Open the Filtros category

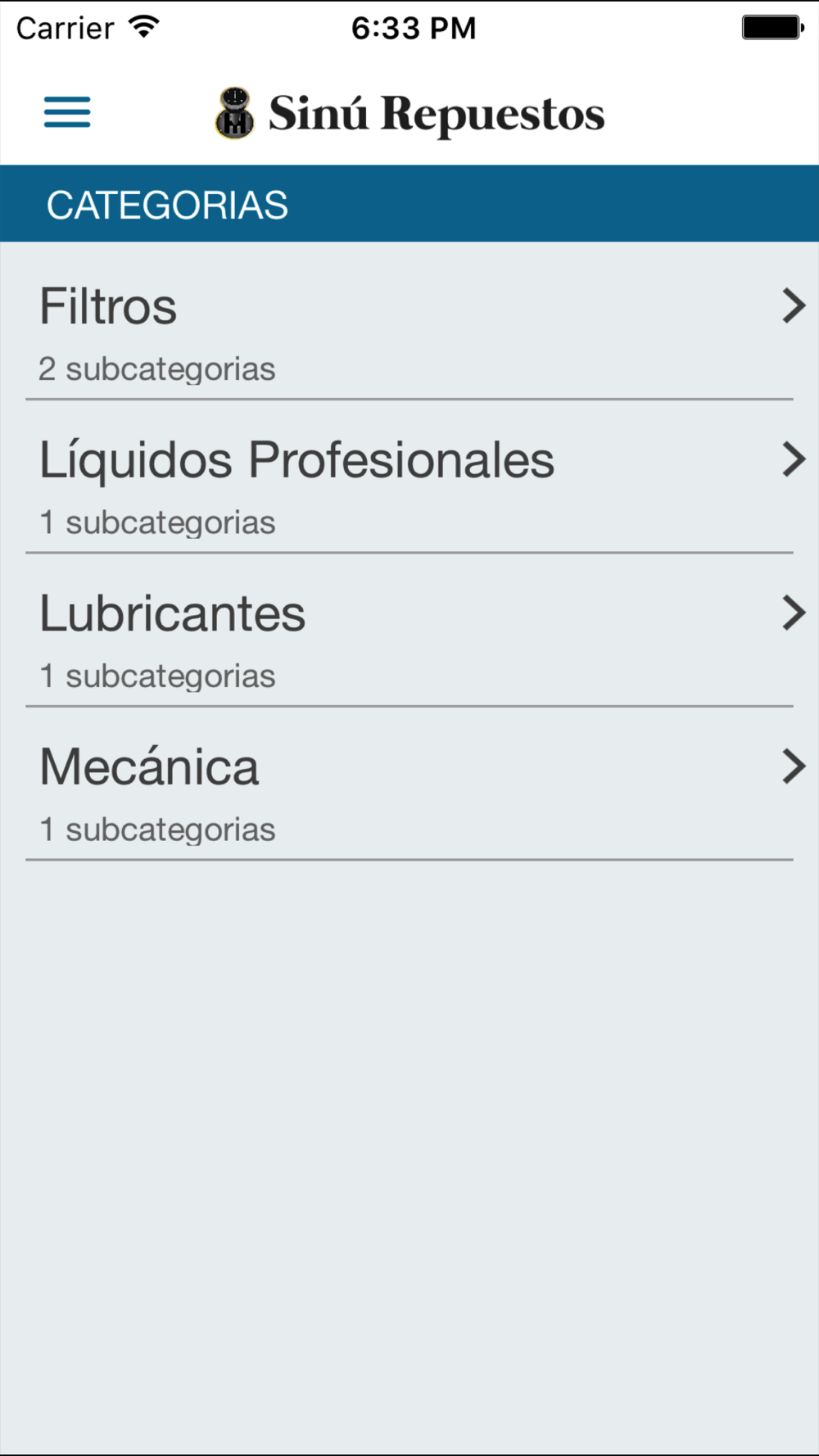pyautogui.click(x=409, y=323)
